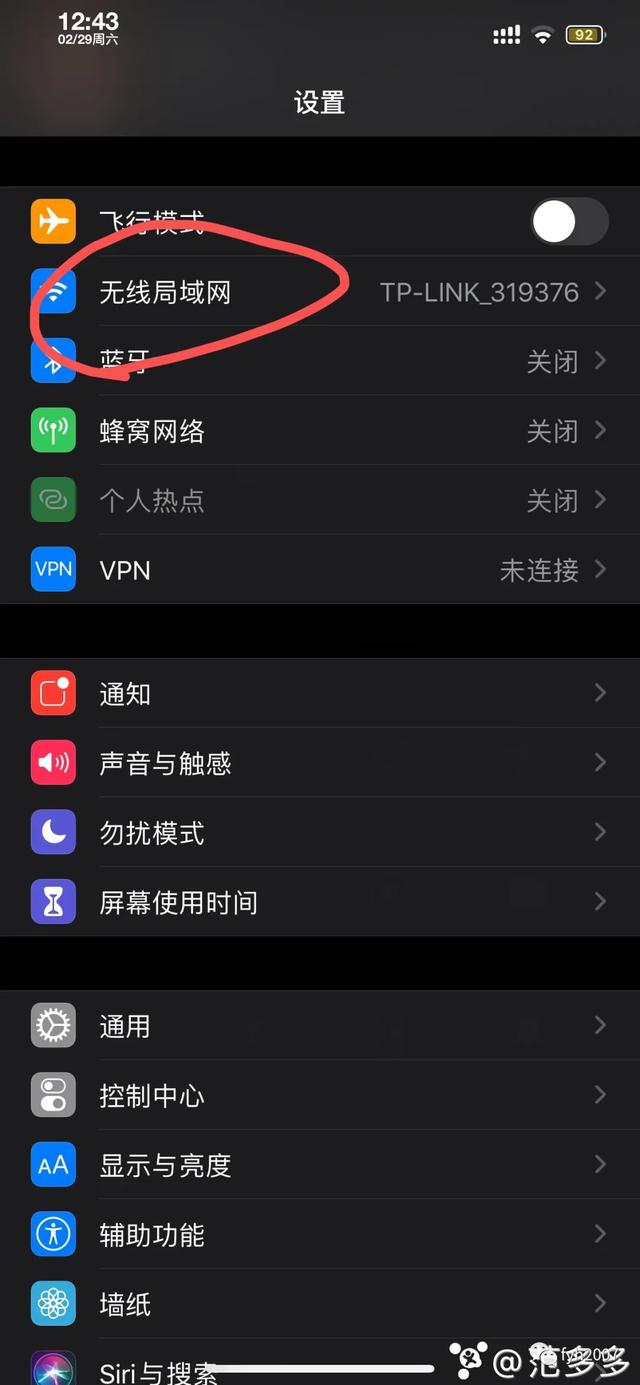Open VPN settings row

click(320, 569)
